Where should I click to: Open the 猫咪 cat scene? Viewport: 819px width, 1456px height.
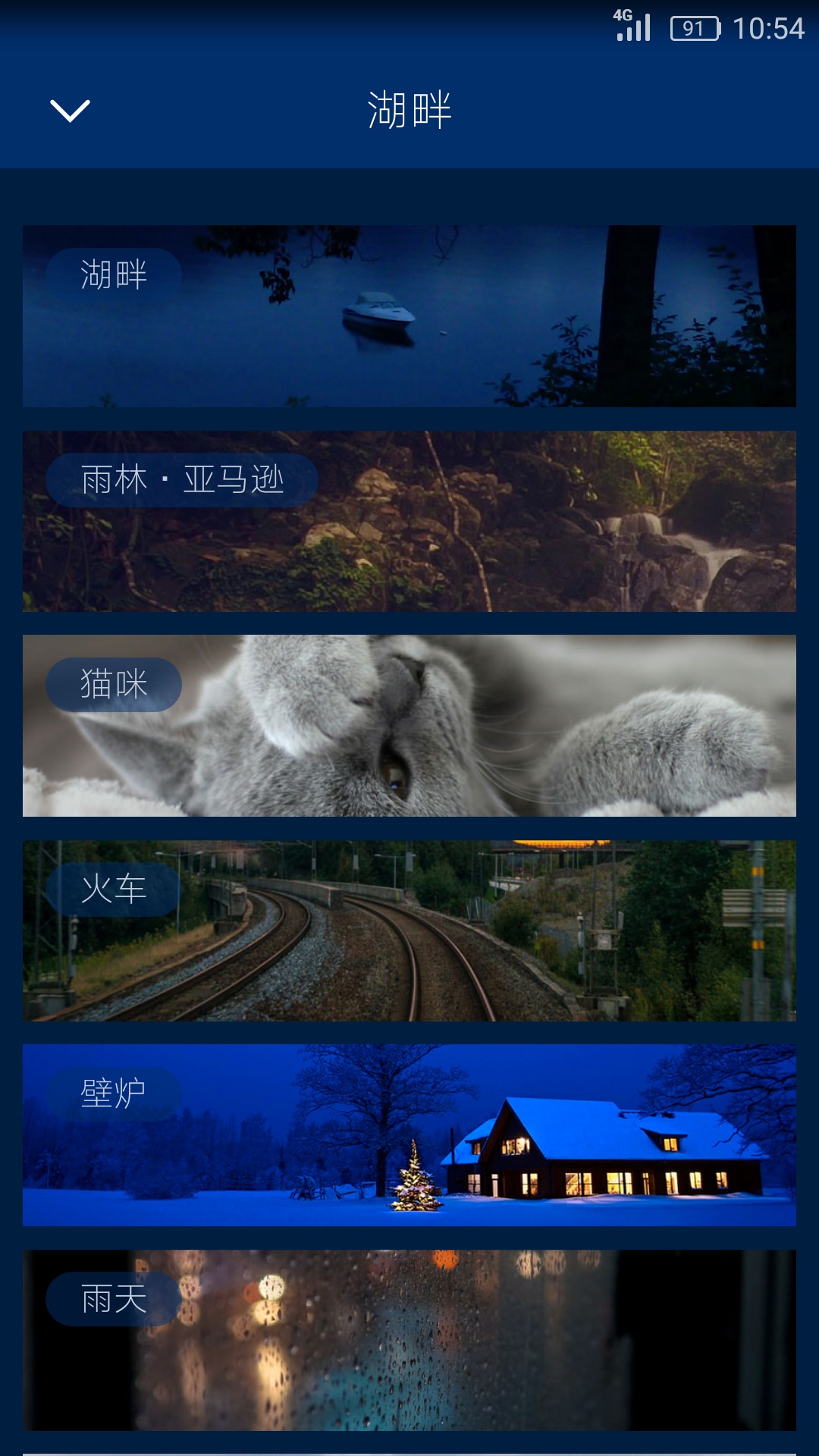(x=409, y=726)
